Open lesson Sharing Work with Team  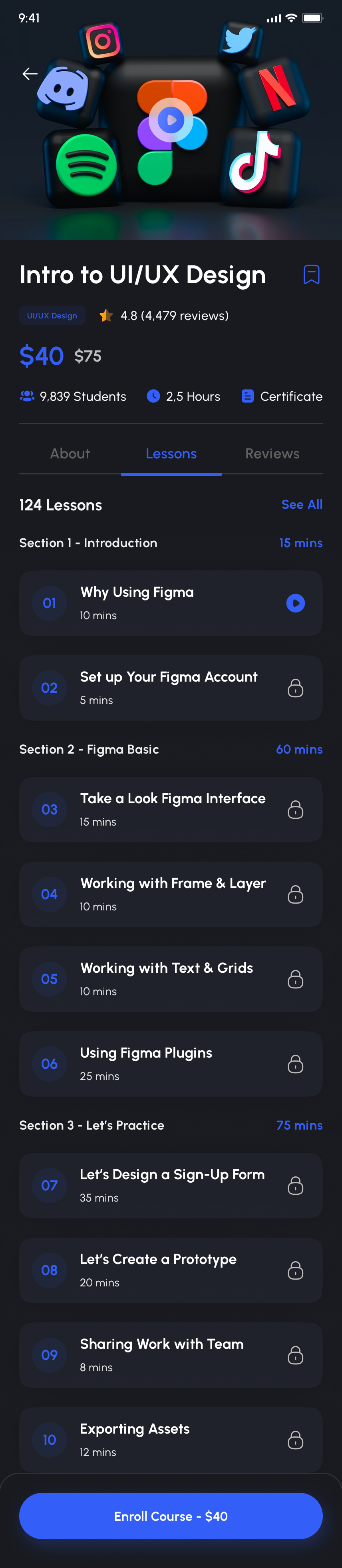click(x=171, y=1355)
